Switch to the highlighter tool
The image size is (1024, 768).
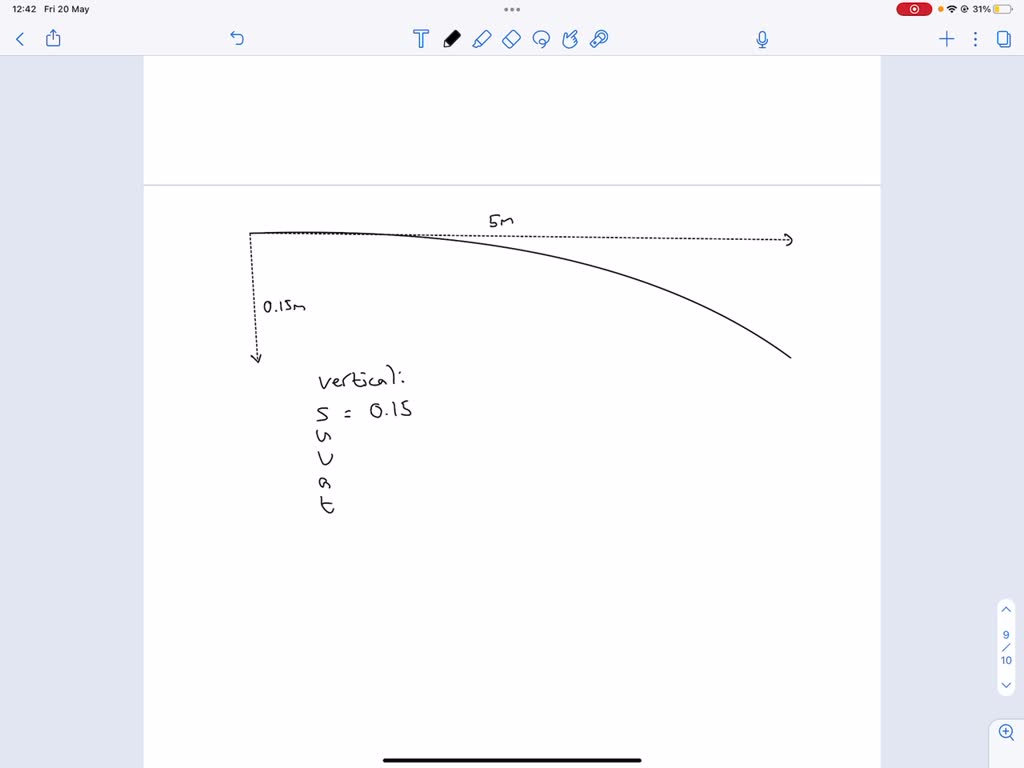click(481, 39)
